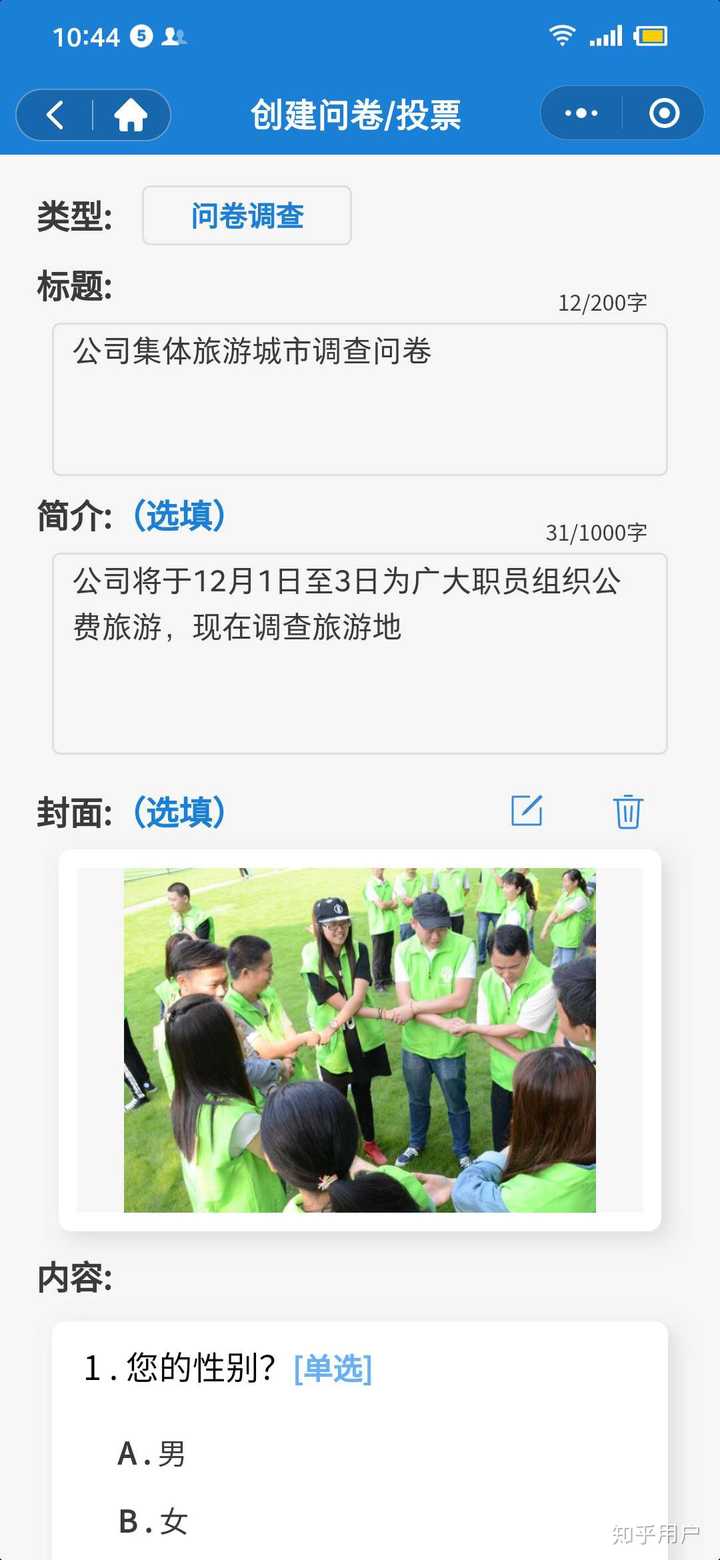Go back using the header arrow
Viewport: 720px width, 1560px height.
coord(56,115)
